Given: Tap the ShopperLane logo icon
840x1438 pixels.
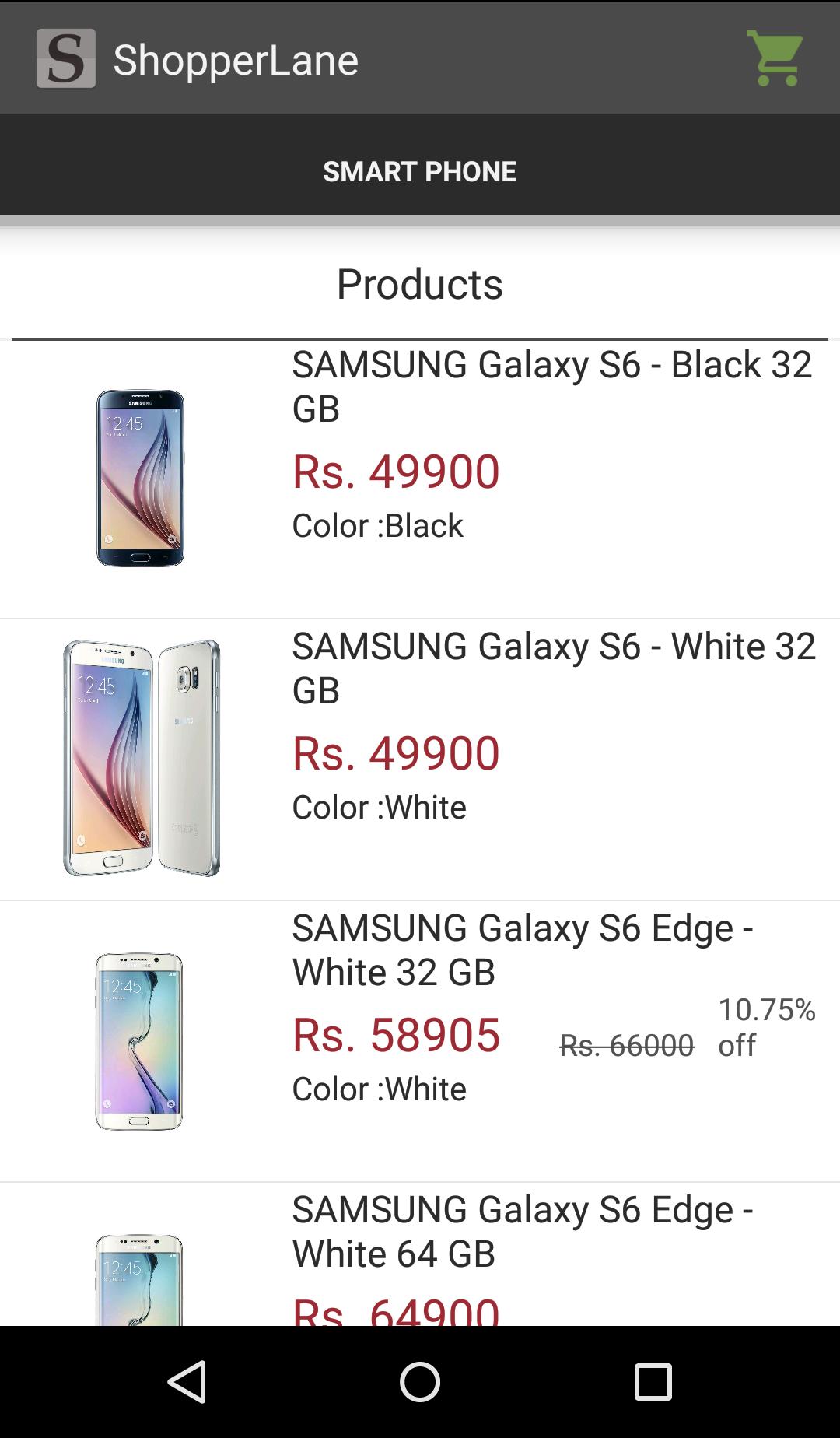Looking at the screenshot, I should 66,58.
